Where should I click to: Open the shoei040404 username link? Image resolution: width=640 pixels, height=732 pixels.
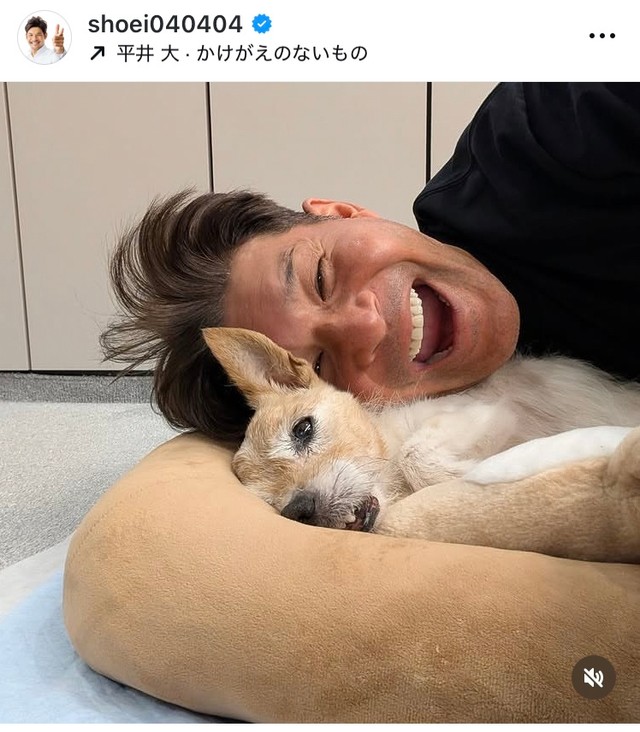165,24
